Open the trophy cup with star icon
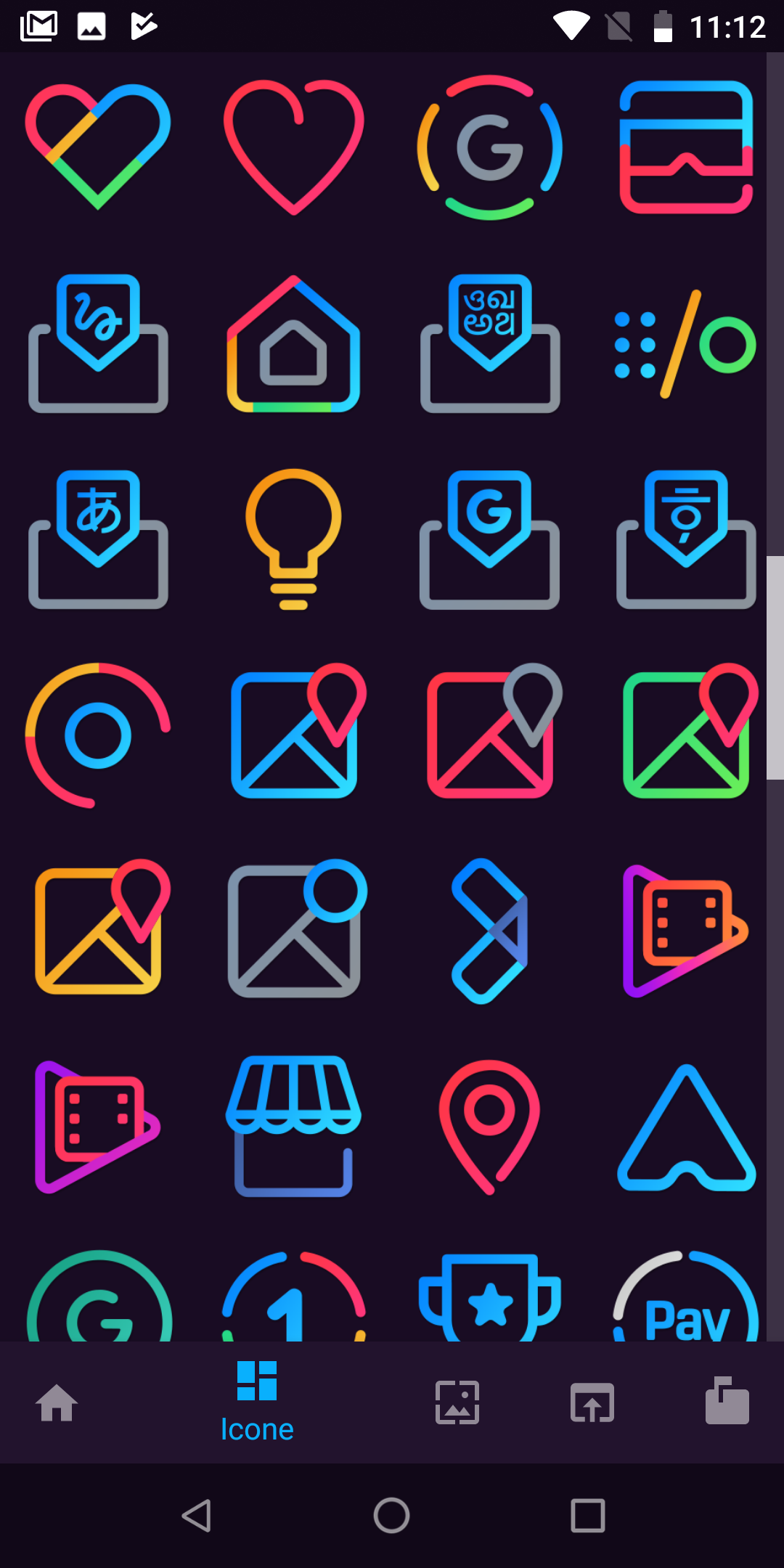This screenshot has height=1568, width=784. pyautogui.click(x=490, y=1297)
